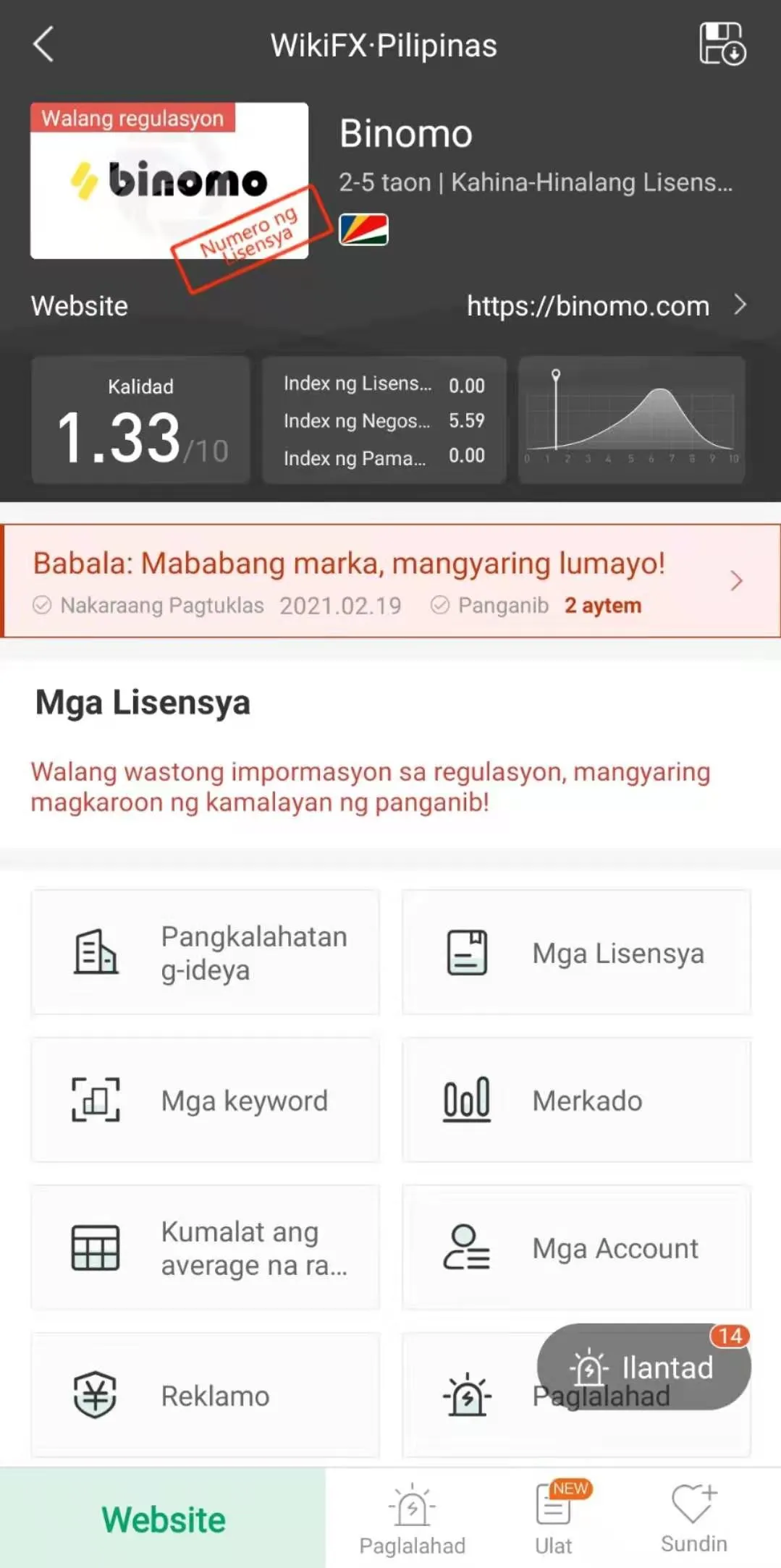
Task: Go back using the top-left arrow
Action: [x=43, y=44]
